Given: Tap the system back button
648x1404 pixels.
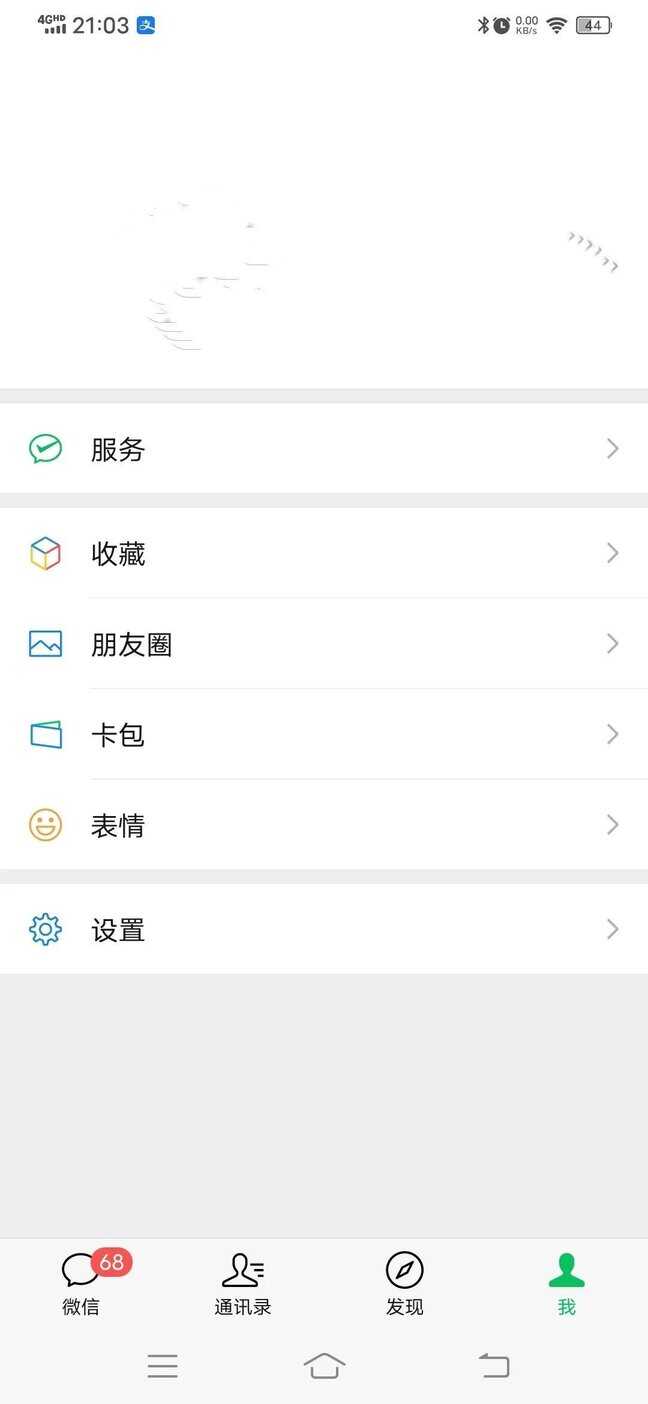Looking at the screenshot, I should 494,1365.
